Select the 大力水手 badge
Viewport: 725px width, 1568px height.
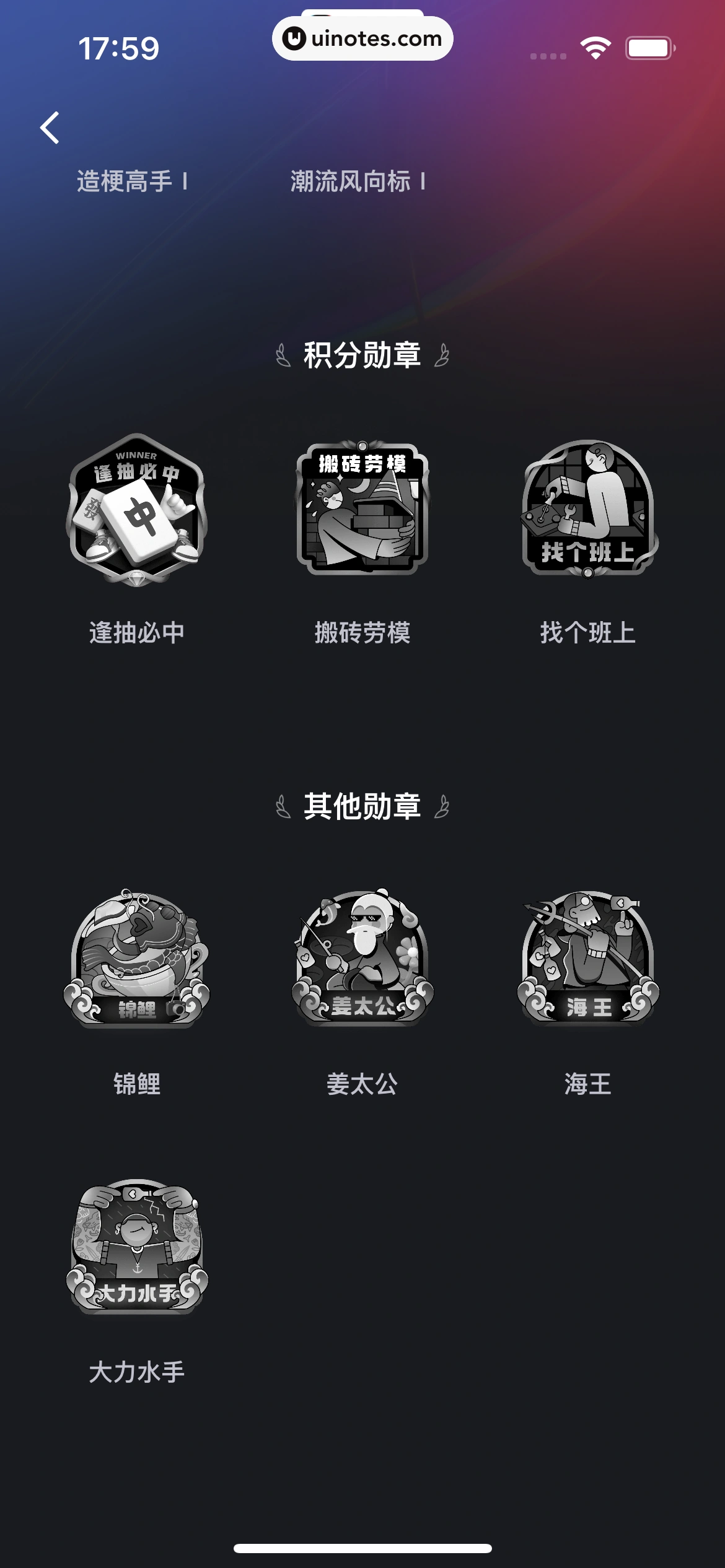[137, 1246]
